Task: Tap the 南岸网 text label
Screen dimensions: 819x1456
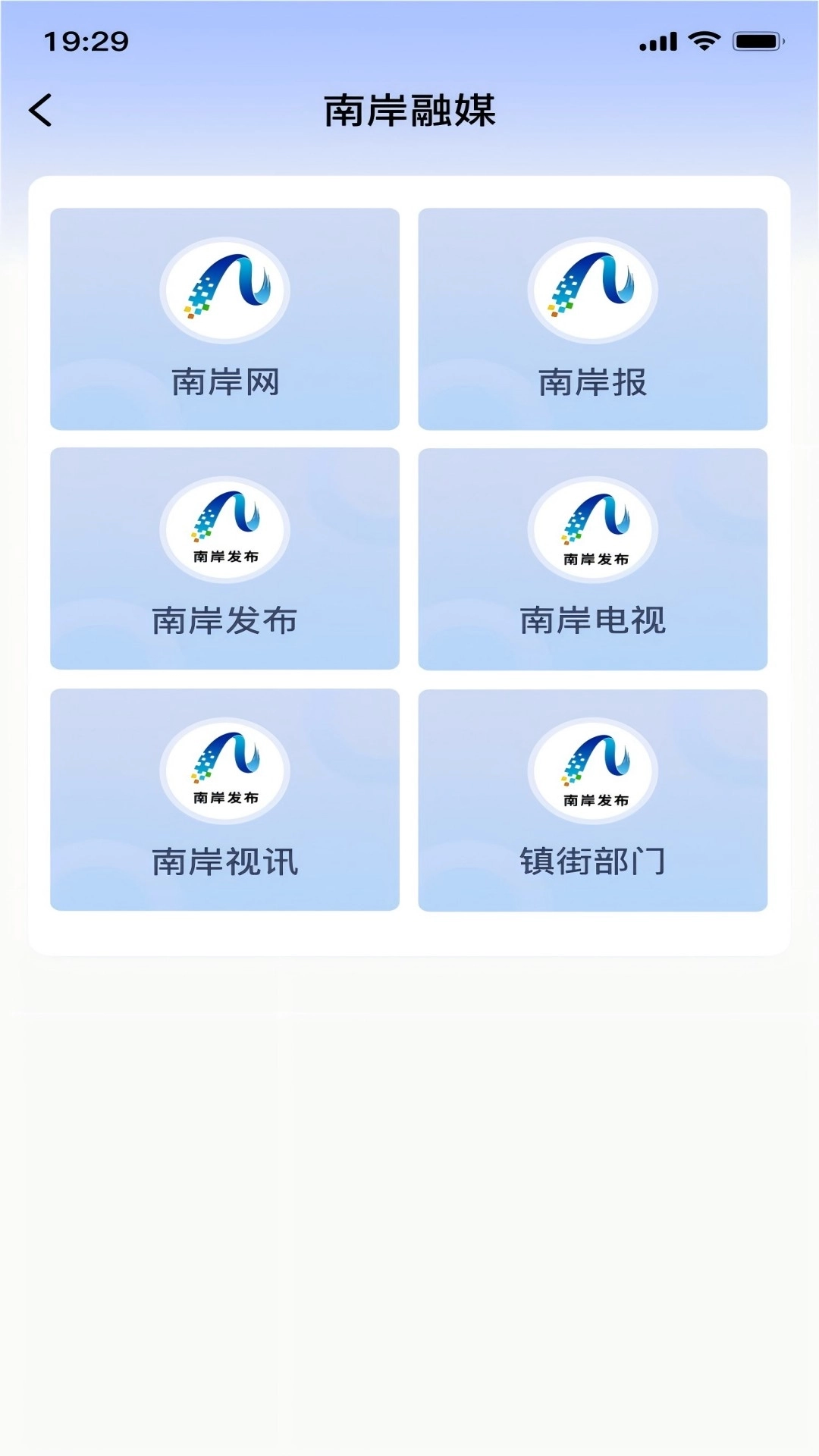Action: pyautogui.click(x=224, y=381)
